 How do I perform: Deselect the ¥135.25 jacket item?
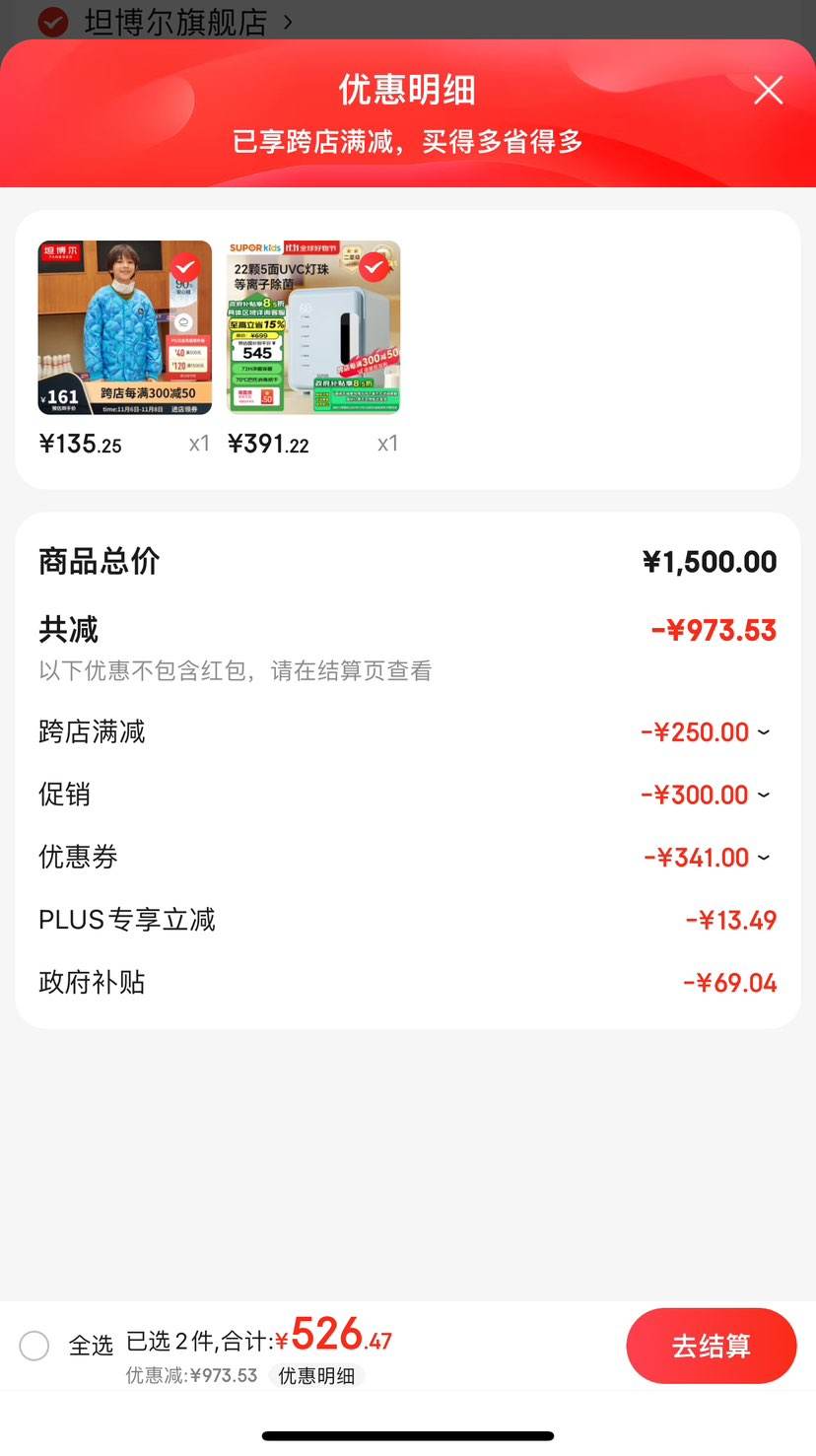coord(185,267)
